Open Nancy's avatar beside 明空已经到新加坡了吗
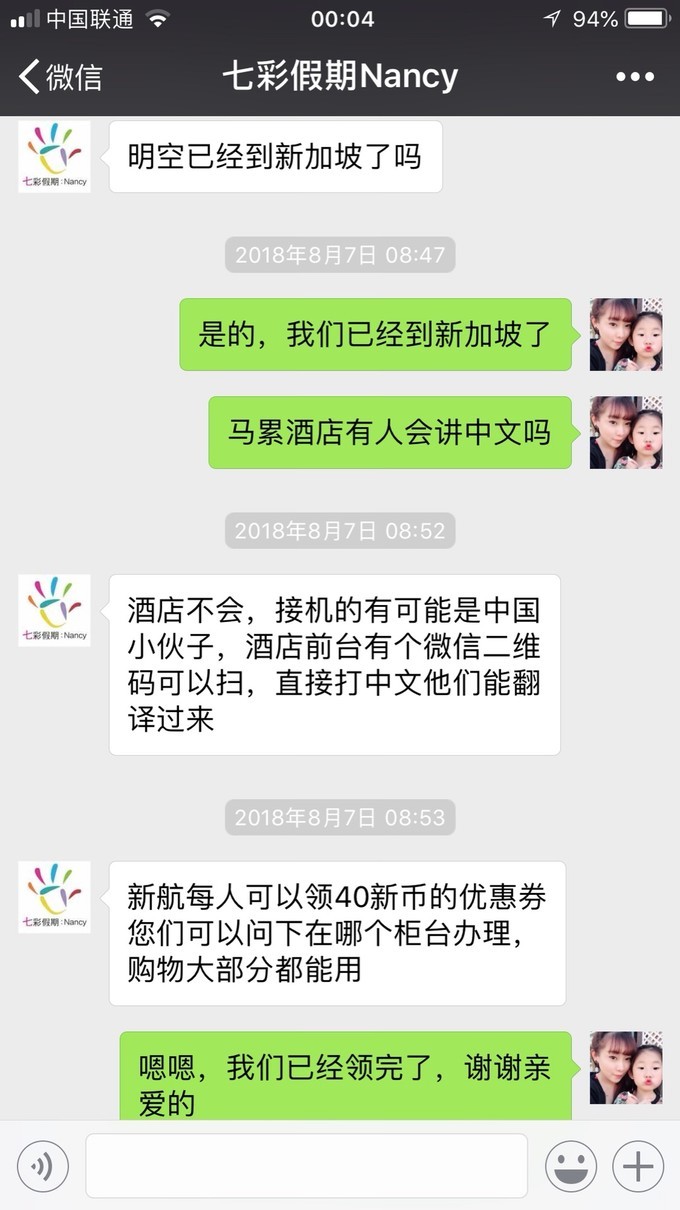The width and height of the screenshot is (680, 1210). [x=54, y=156]
